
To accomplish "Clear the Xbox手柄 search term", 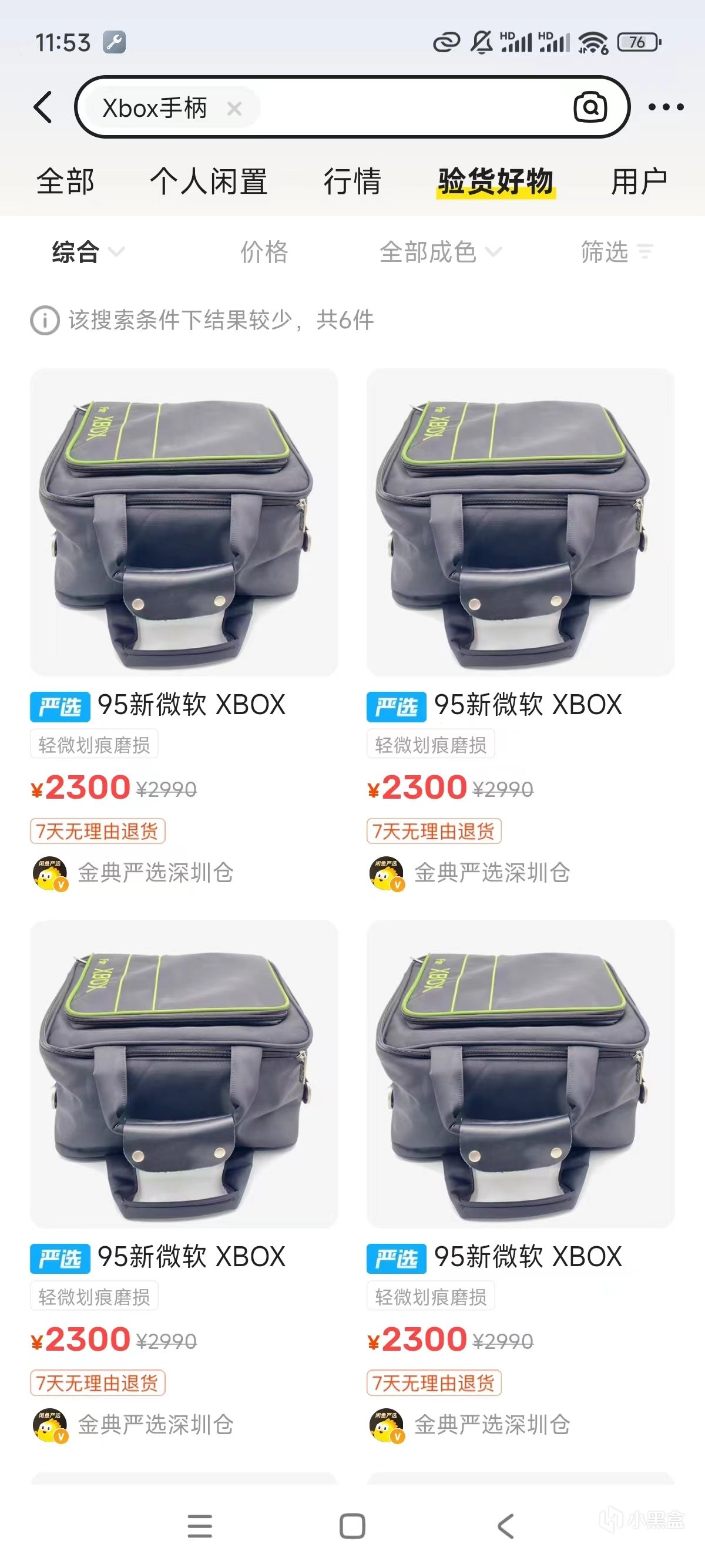I will [x=234, y=109].
